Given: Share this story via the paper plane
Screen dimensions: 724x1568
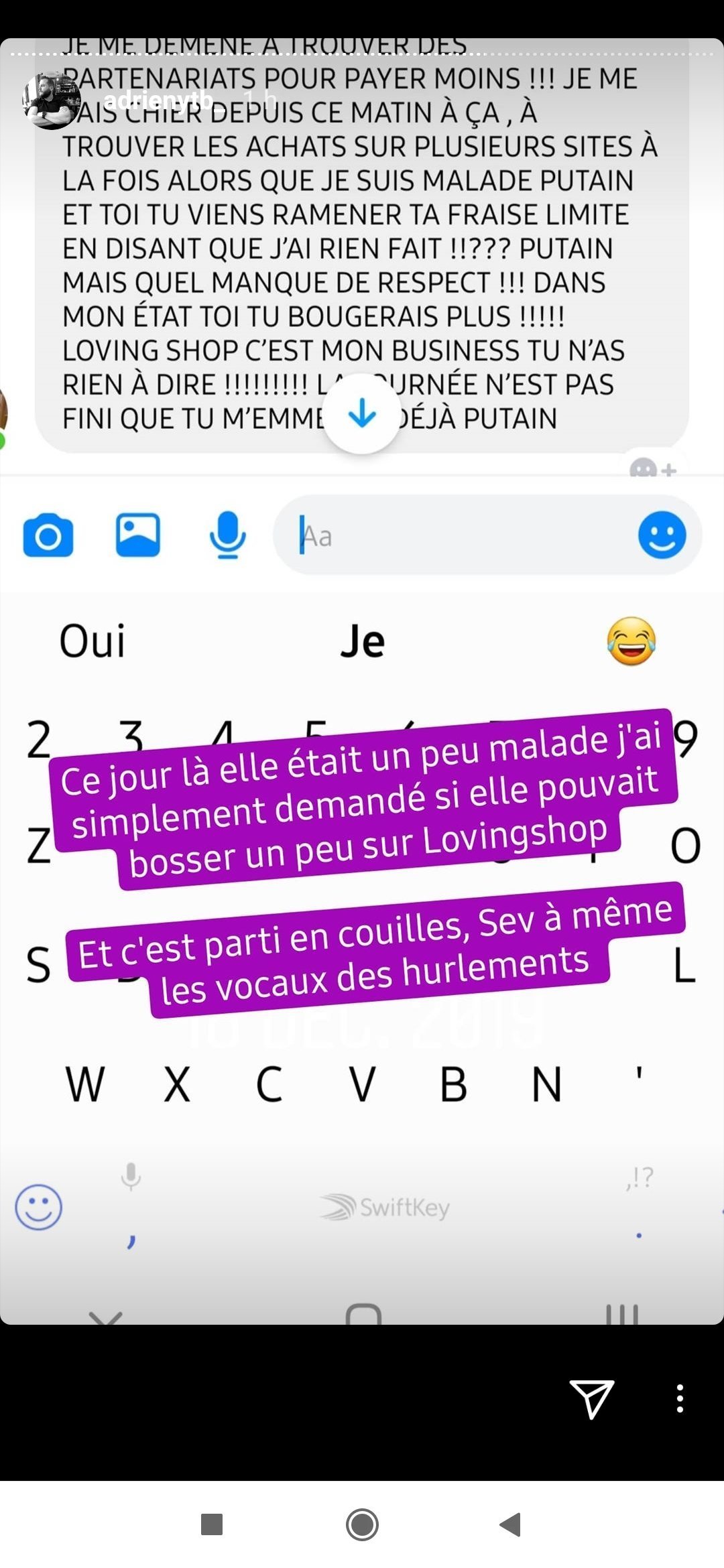Looking at the screenshot, I should tap(591, 1398).
